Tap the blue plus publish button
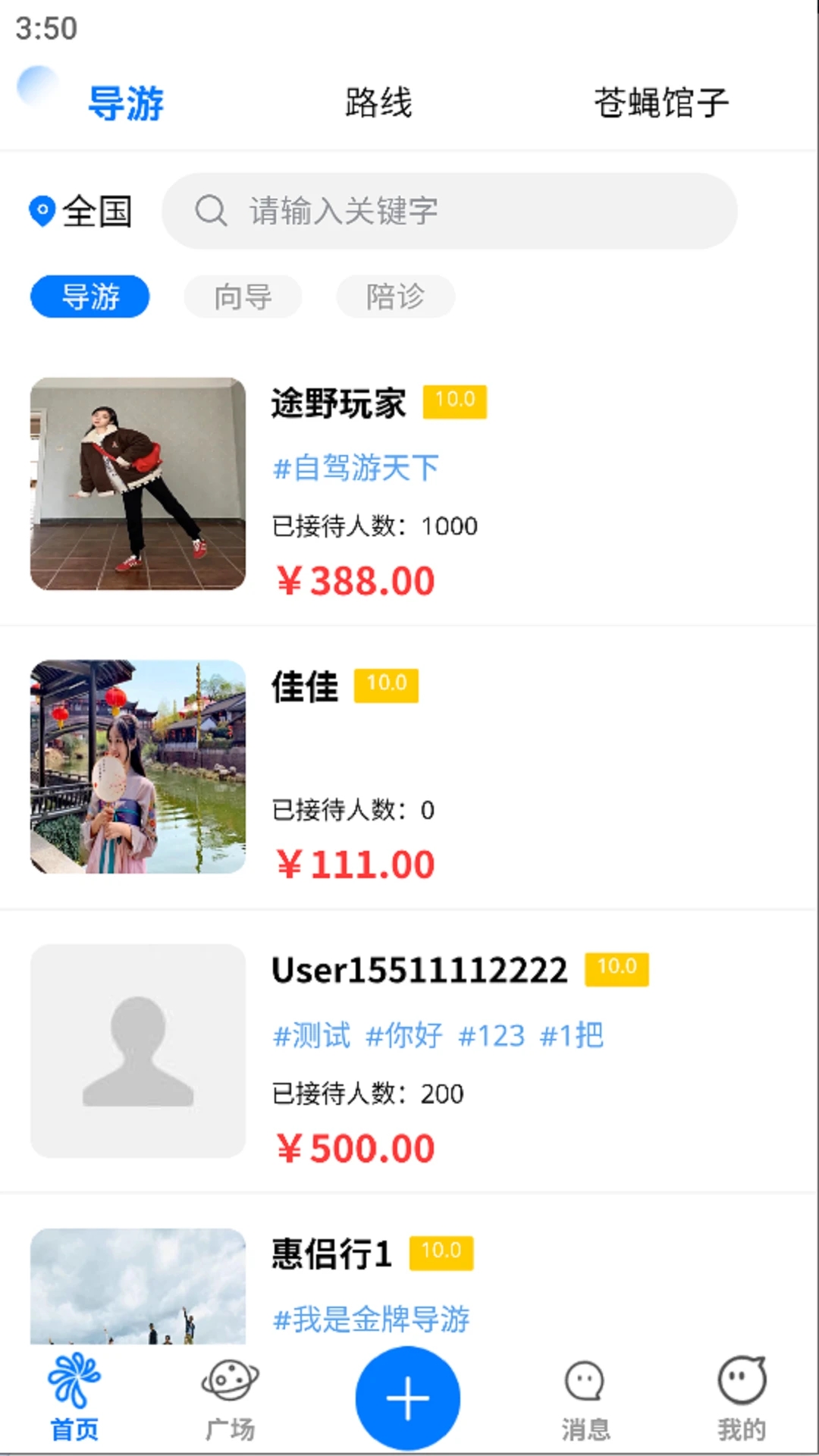The image size is (819, 1456). pos(407,1397)
